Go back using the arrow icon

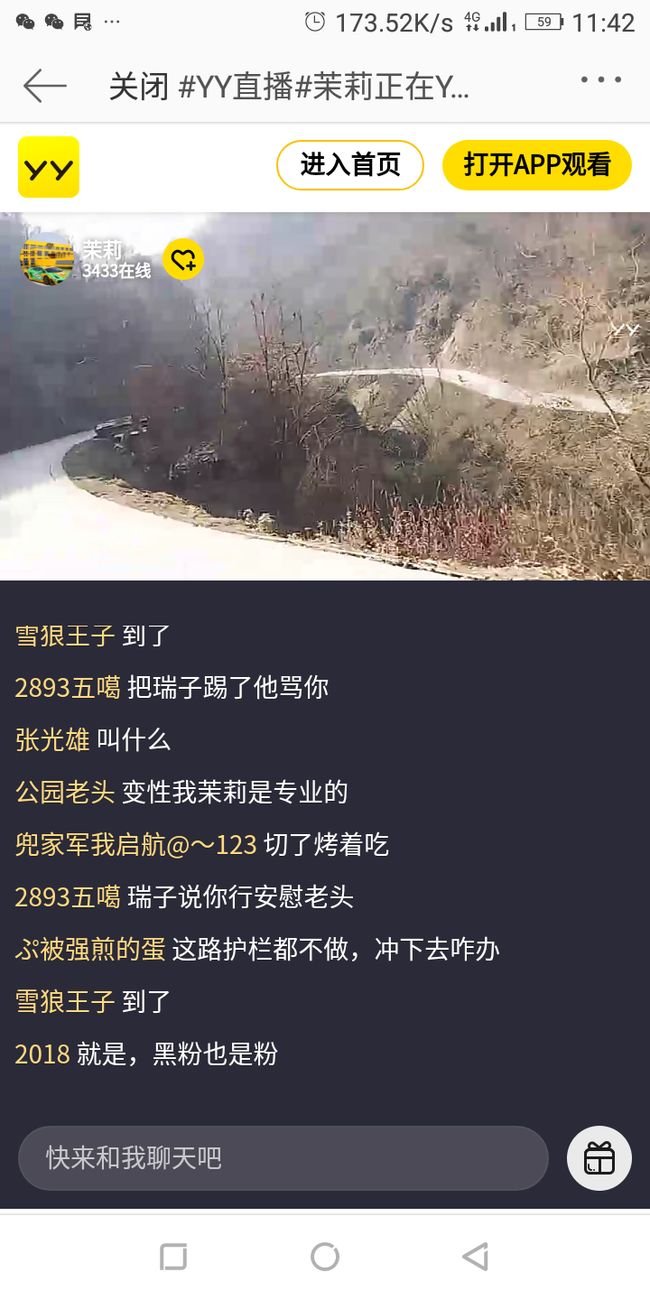[45, 86]
